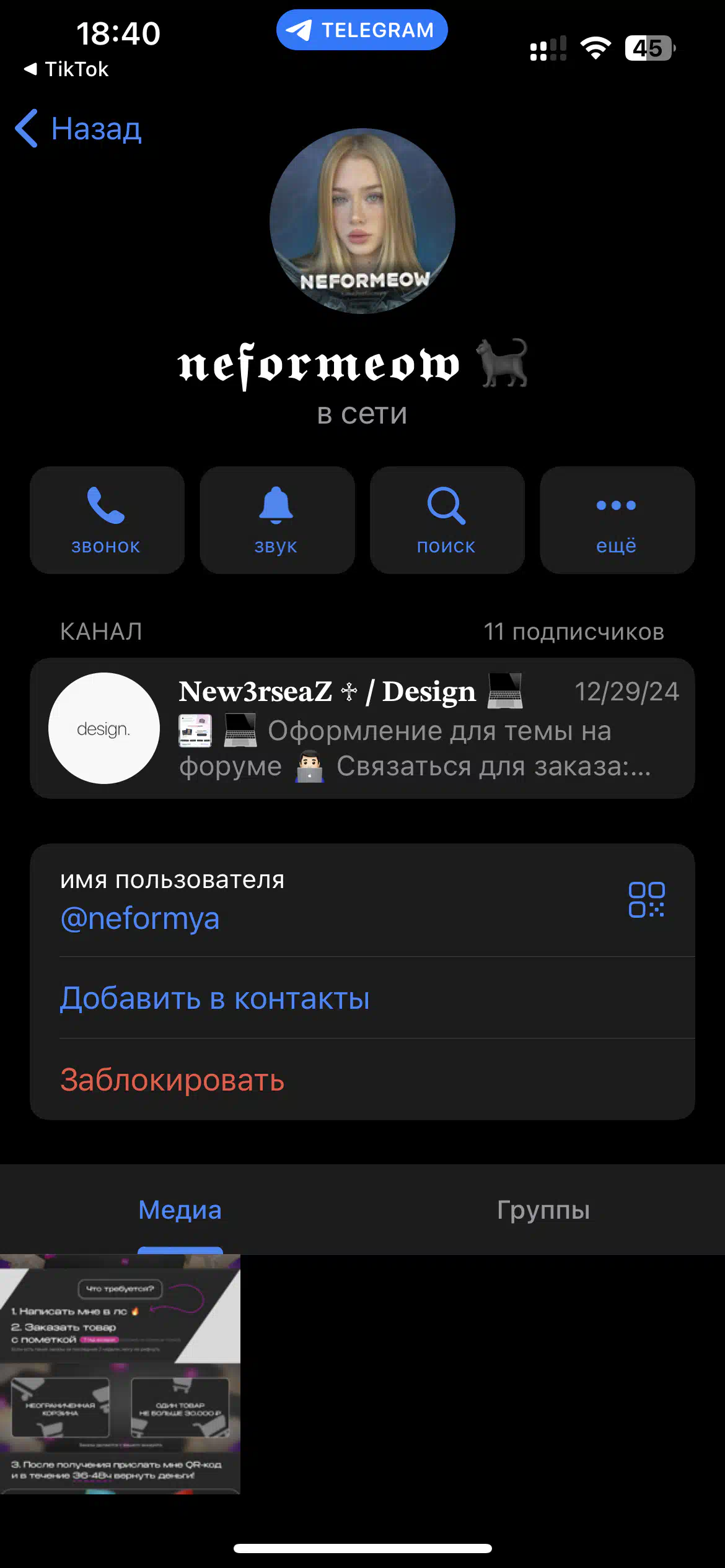Search the chat with поиск button
Viewport: 725px width, 1568px height.
[x=447, y=520]
